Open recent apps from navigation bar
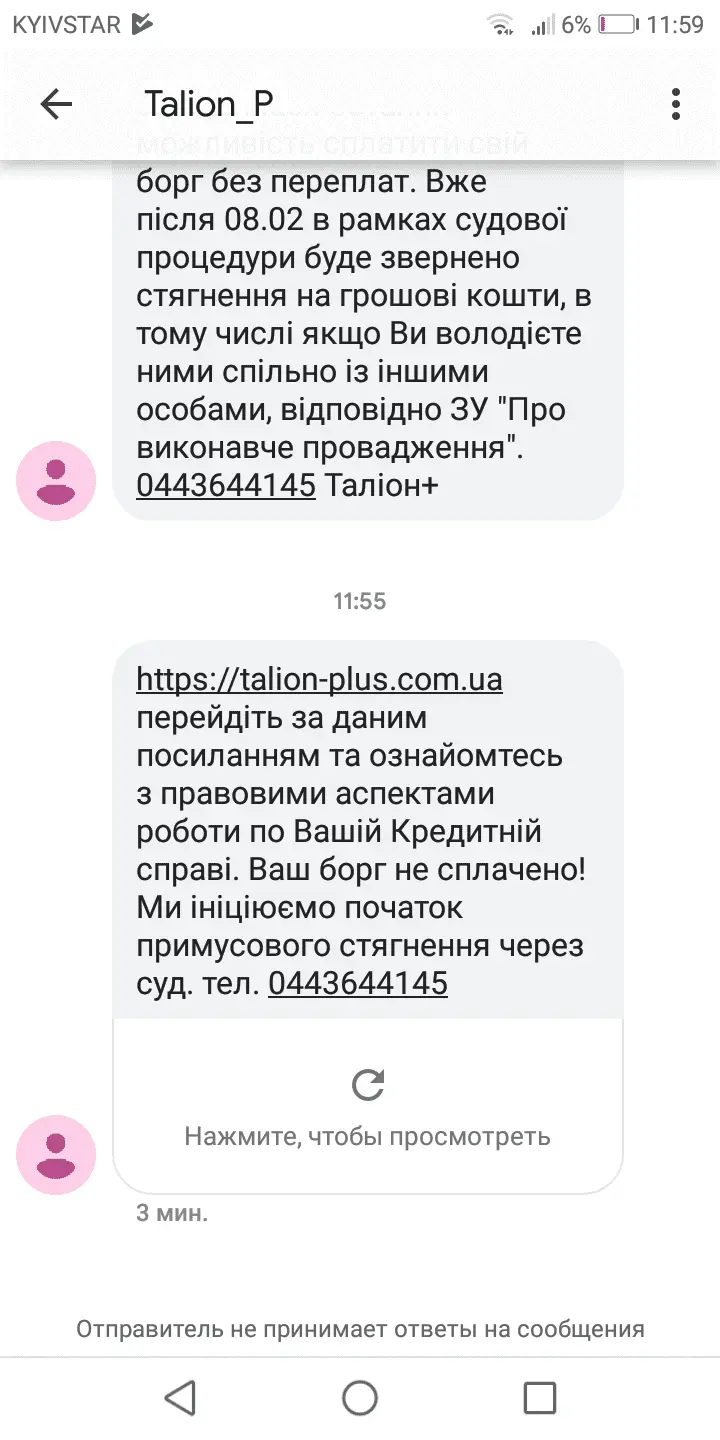The height and width of the screenshot is (1440, 720). tap(540, 1397)
